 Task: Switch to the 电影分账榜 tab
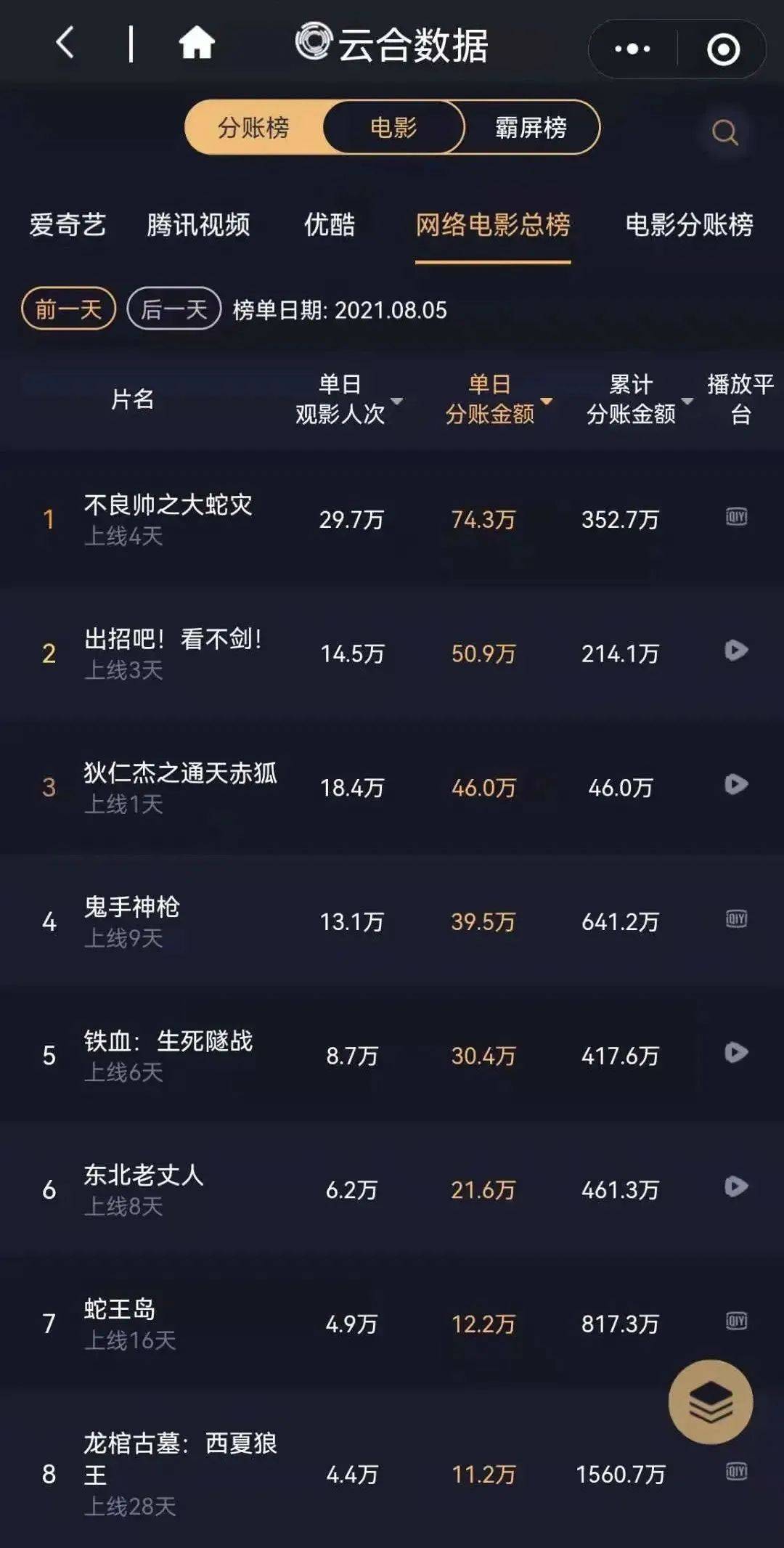(689, 224)
